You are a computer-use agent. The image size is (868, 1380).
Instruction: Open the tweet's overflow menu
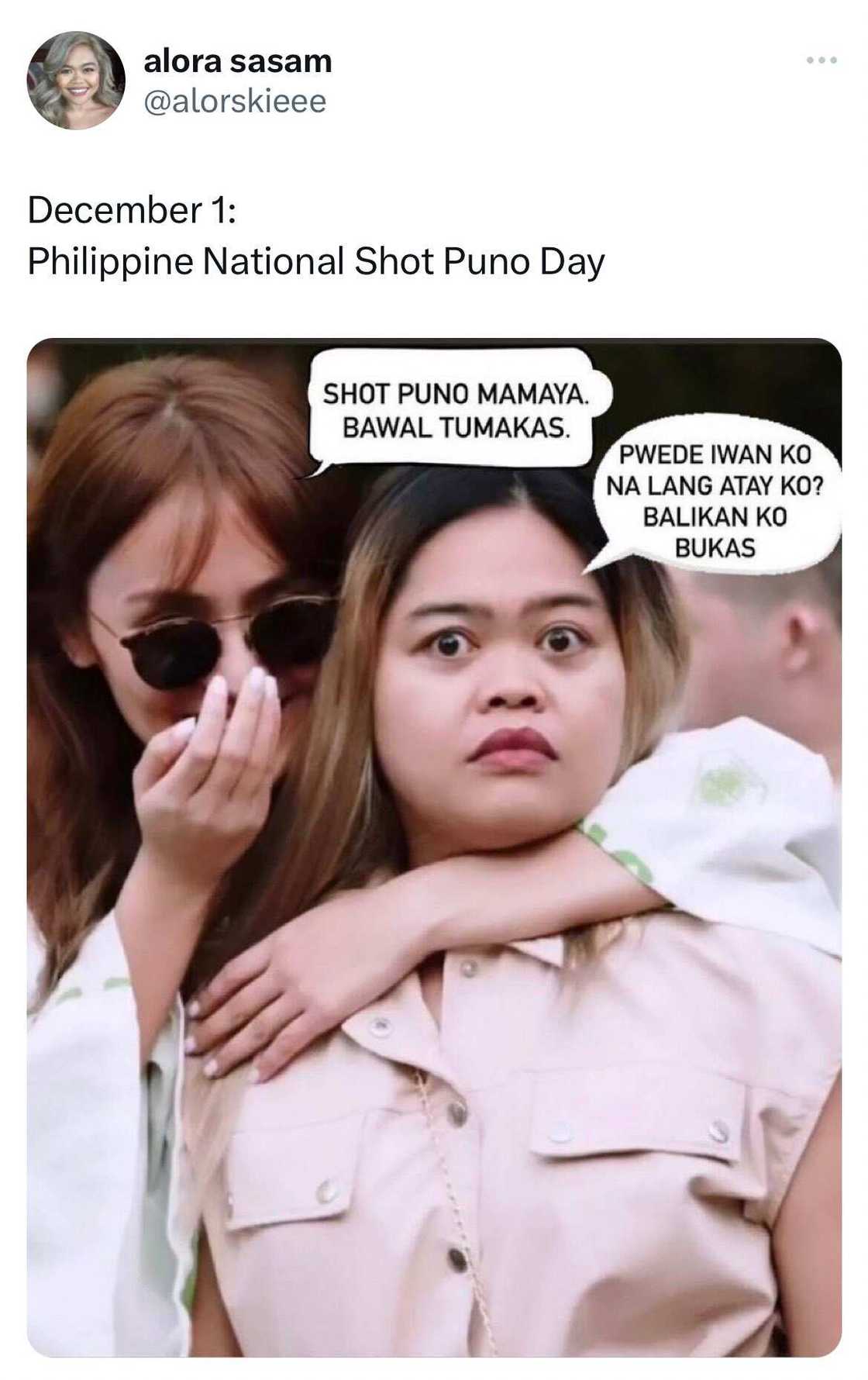[821, 60]
